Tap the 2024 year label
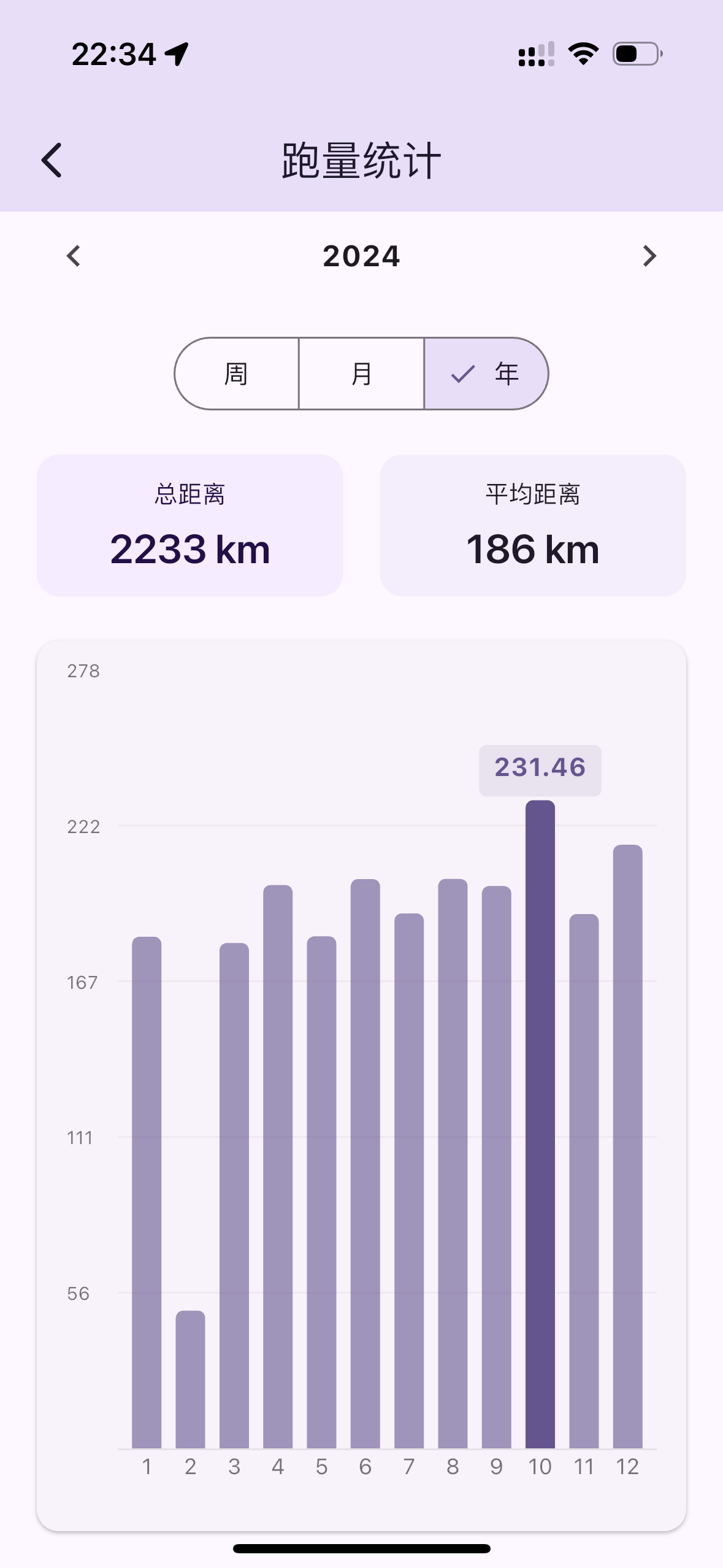 [361, 256]
